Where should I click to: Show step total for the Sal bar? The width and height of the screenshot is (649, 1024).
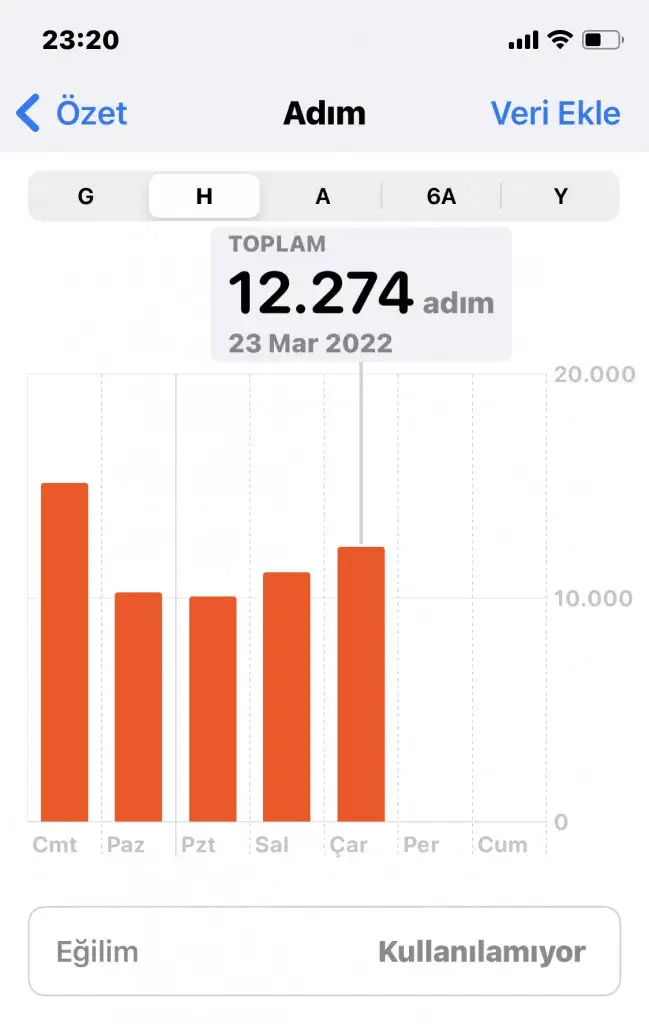[286, 697]
